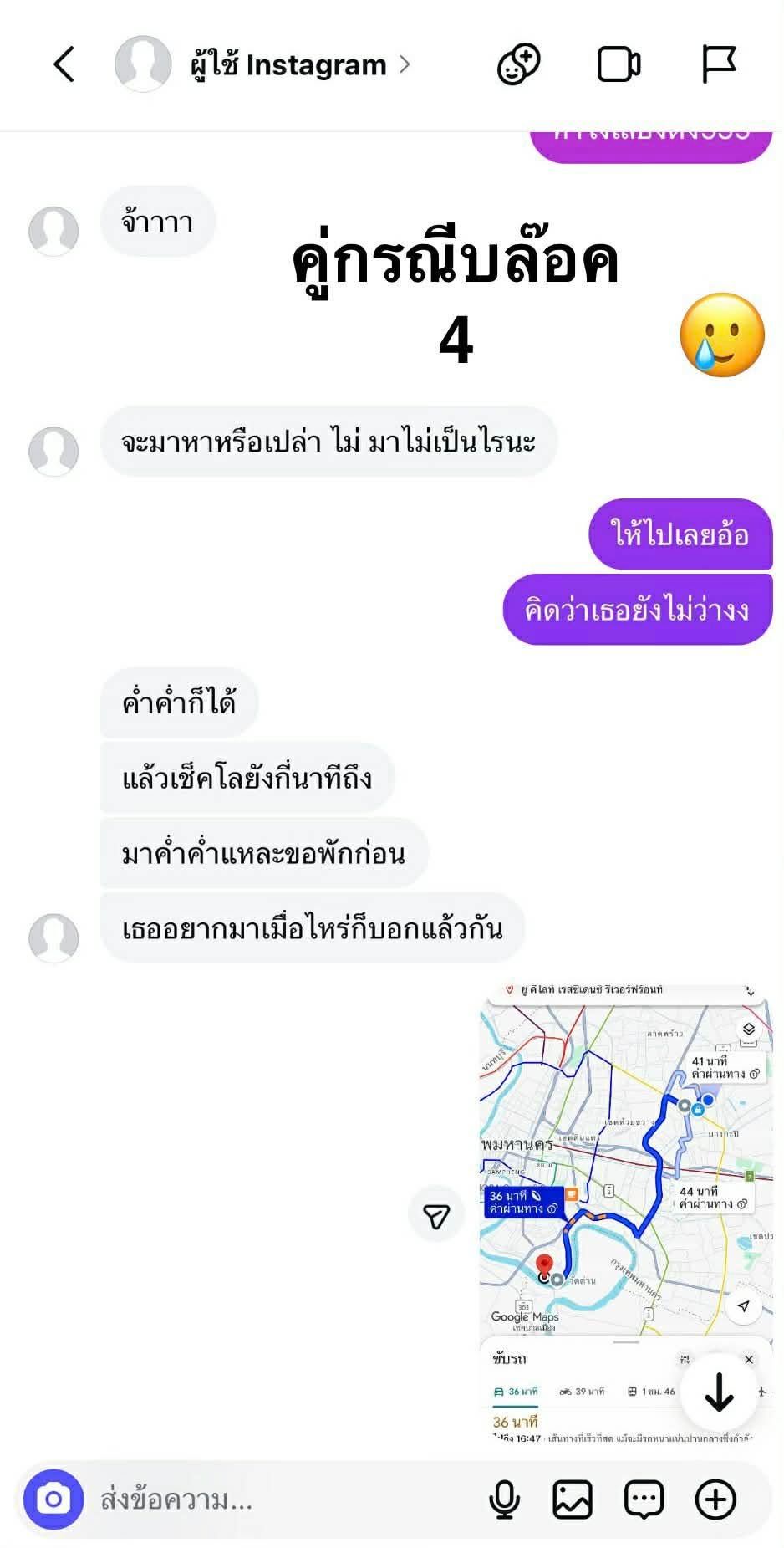
Task: Open the flag icon in the header
Action: coord(718,64)
